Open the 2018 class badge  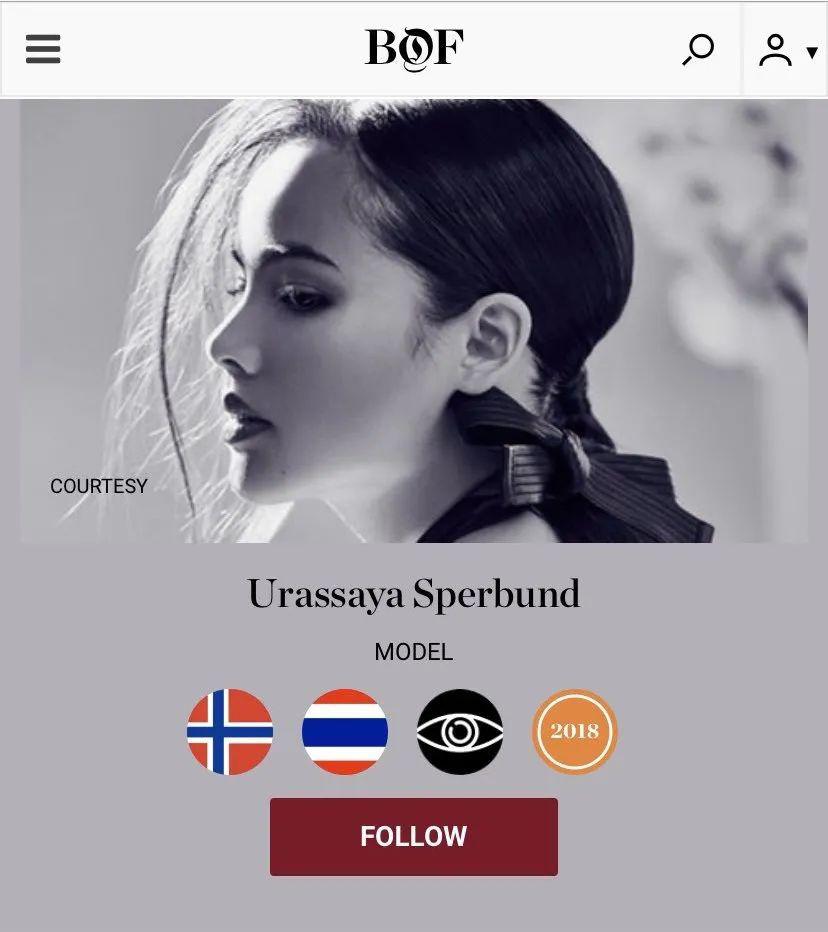pos(574,732)
